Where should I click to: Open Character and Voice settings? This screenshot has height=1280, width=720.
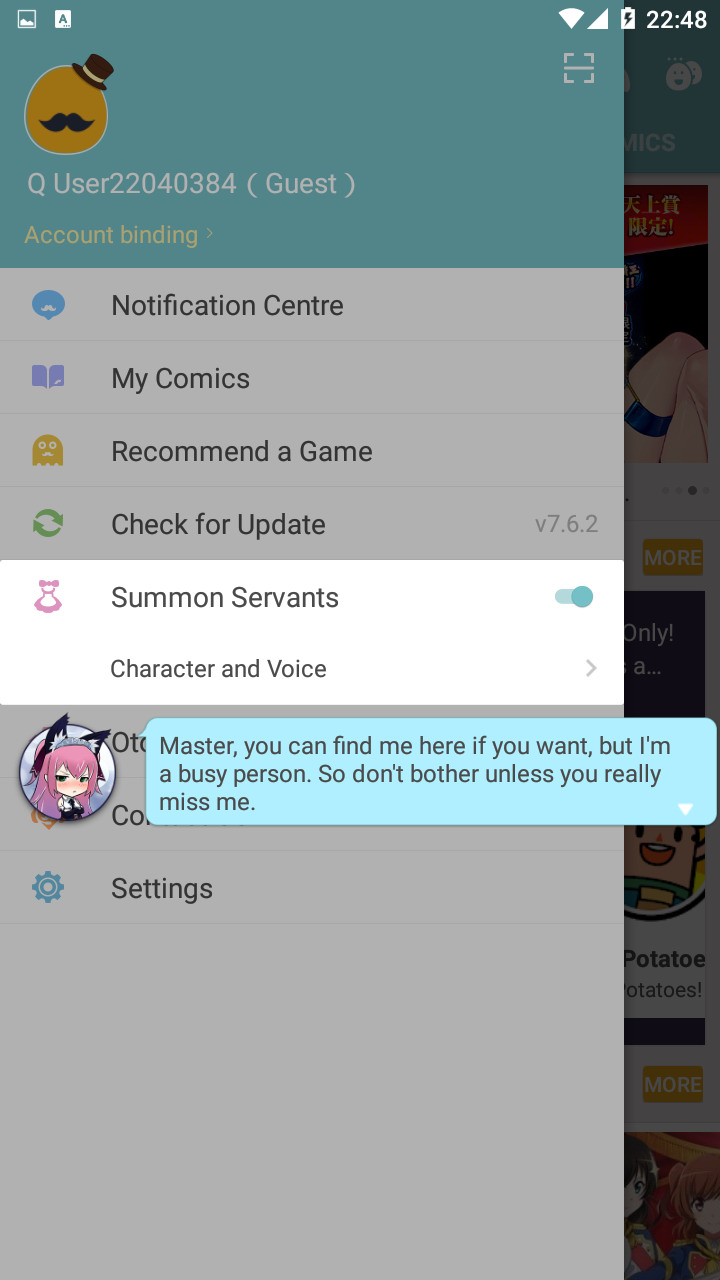click(312, 668)
